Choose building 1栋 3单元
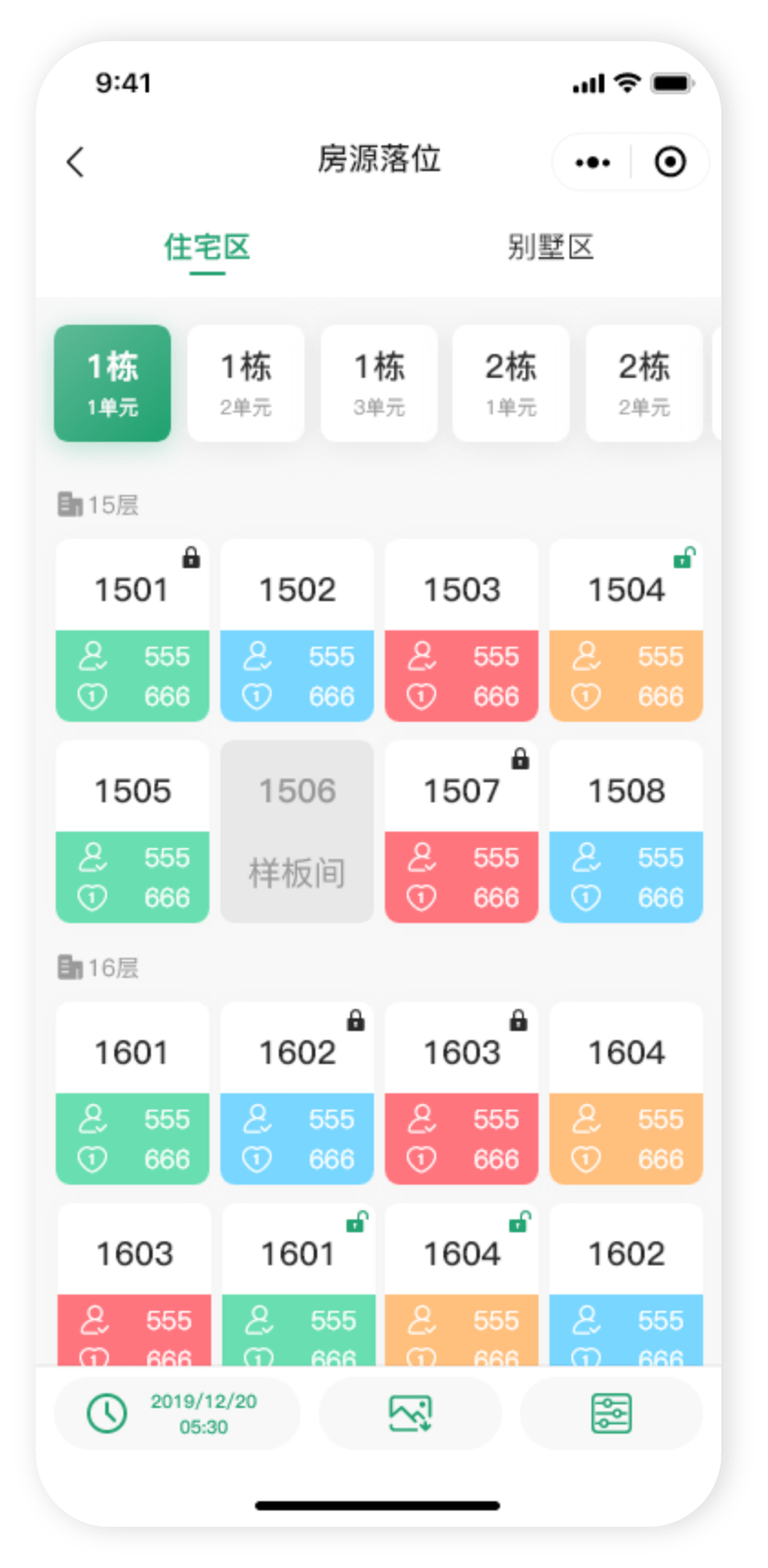768x1568 pixels. [x=379, y=382]
